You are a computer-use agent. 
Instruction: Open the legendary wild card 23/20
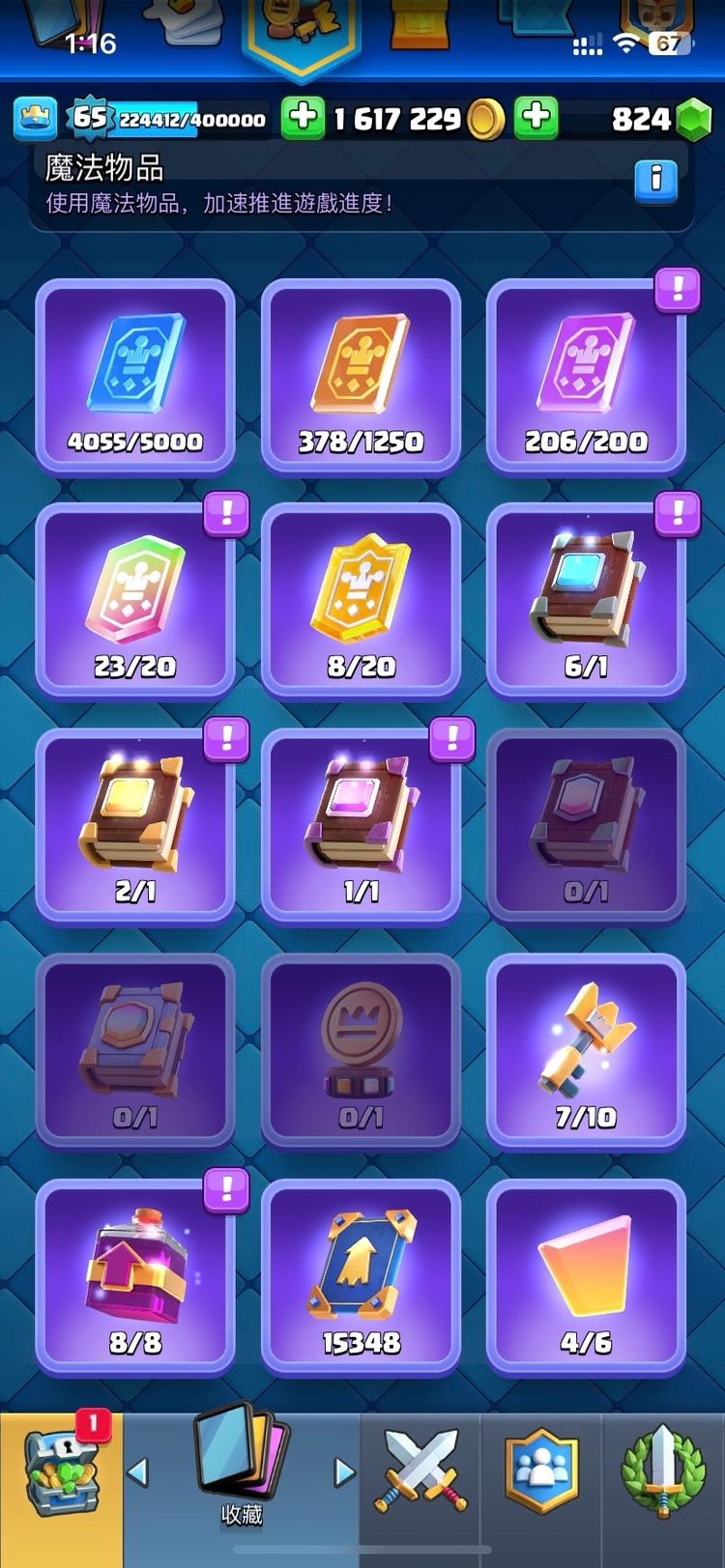pyautogui.click(x=135, y=601)
